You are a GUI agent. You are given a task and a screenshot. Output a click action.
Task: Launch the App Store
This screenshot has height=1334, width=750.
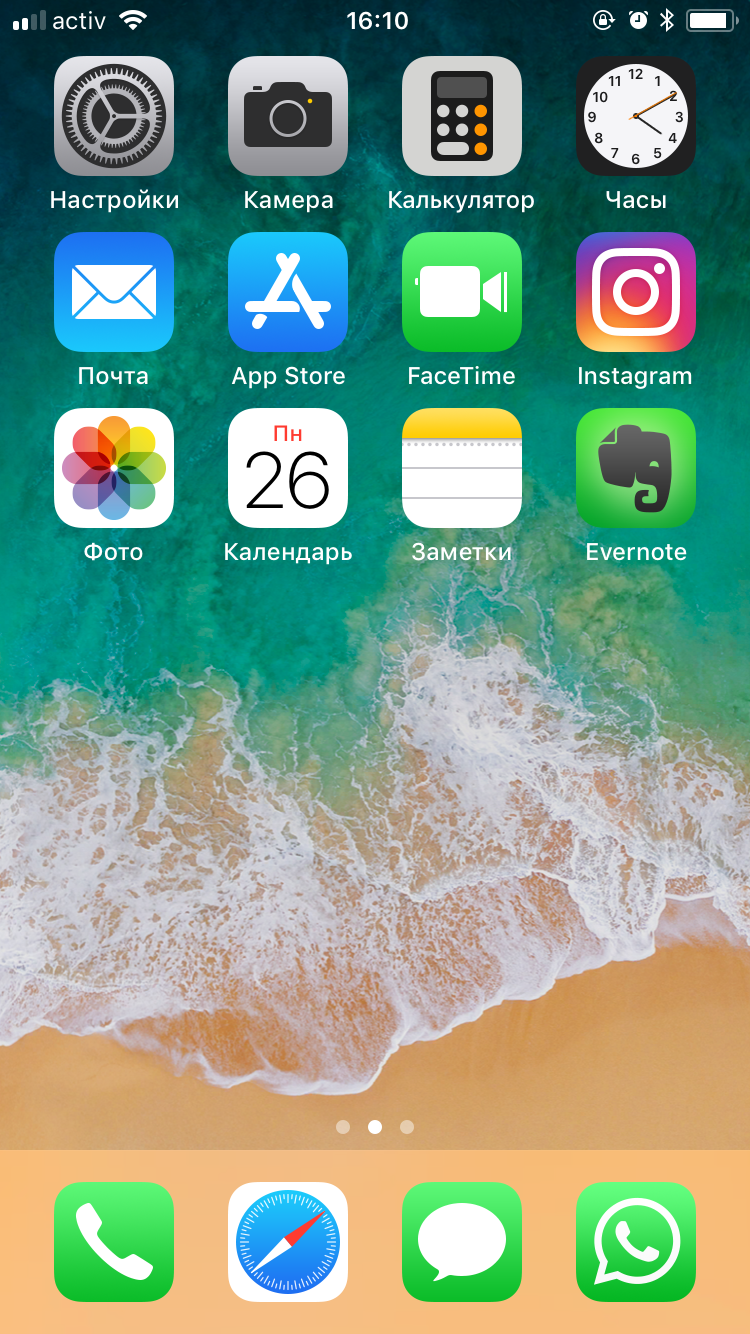[x=288, y=292]
